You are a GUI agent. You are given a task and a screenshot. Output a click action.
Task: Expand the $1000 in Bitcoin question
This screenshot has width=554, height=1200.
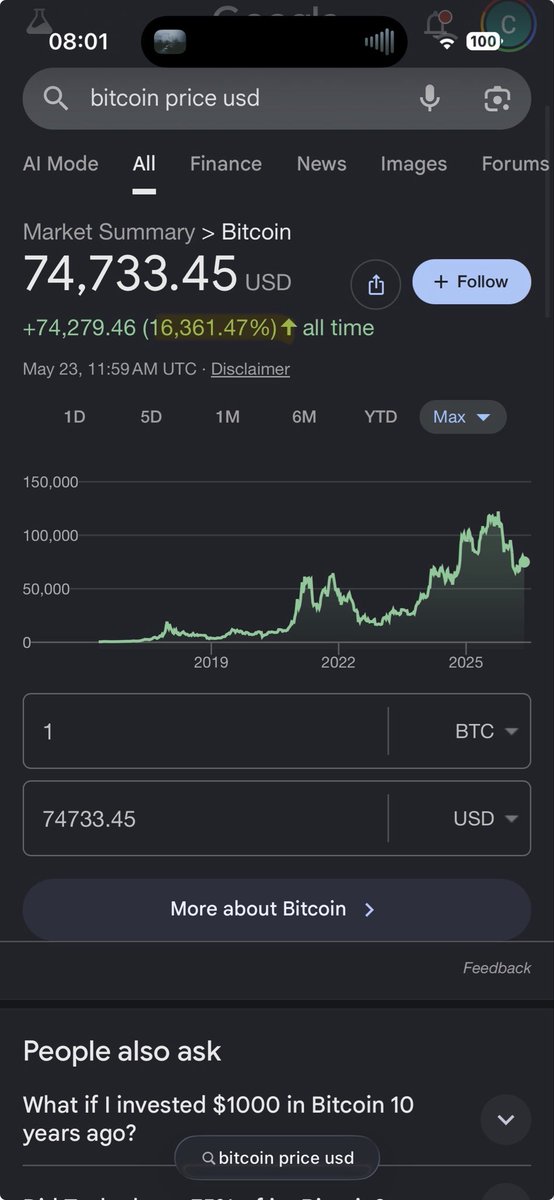point(506,1119)
